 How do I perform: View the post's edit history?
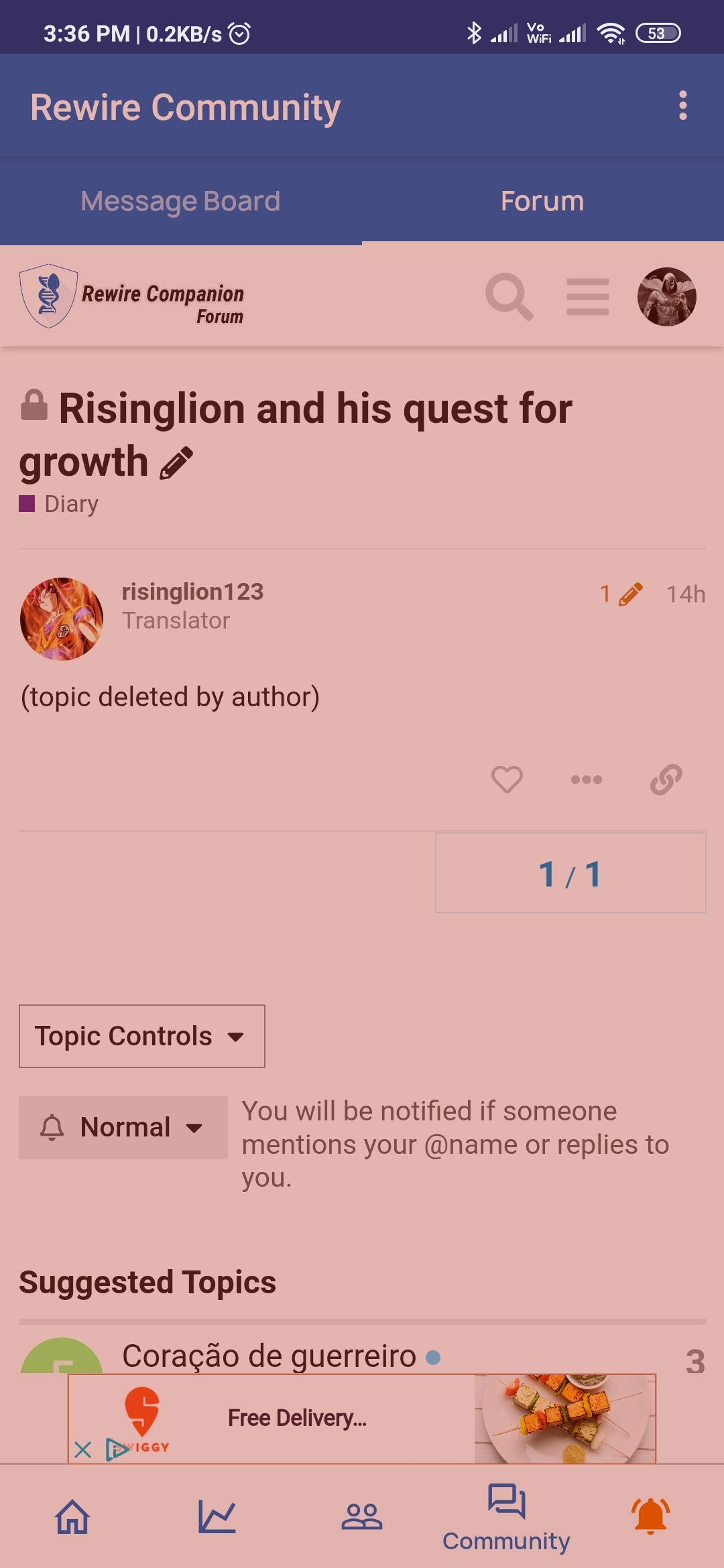coord(621,594)
